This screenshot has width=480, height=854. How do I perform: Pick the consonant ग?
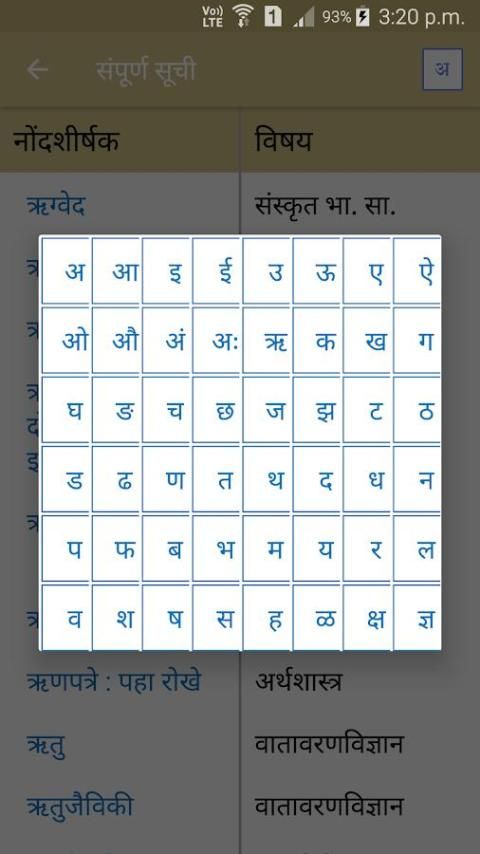(x=417, y=340)
